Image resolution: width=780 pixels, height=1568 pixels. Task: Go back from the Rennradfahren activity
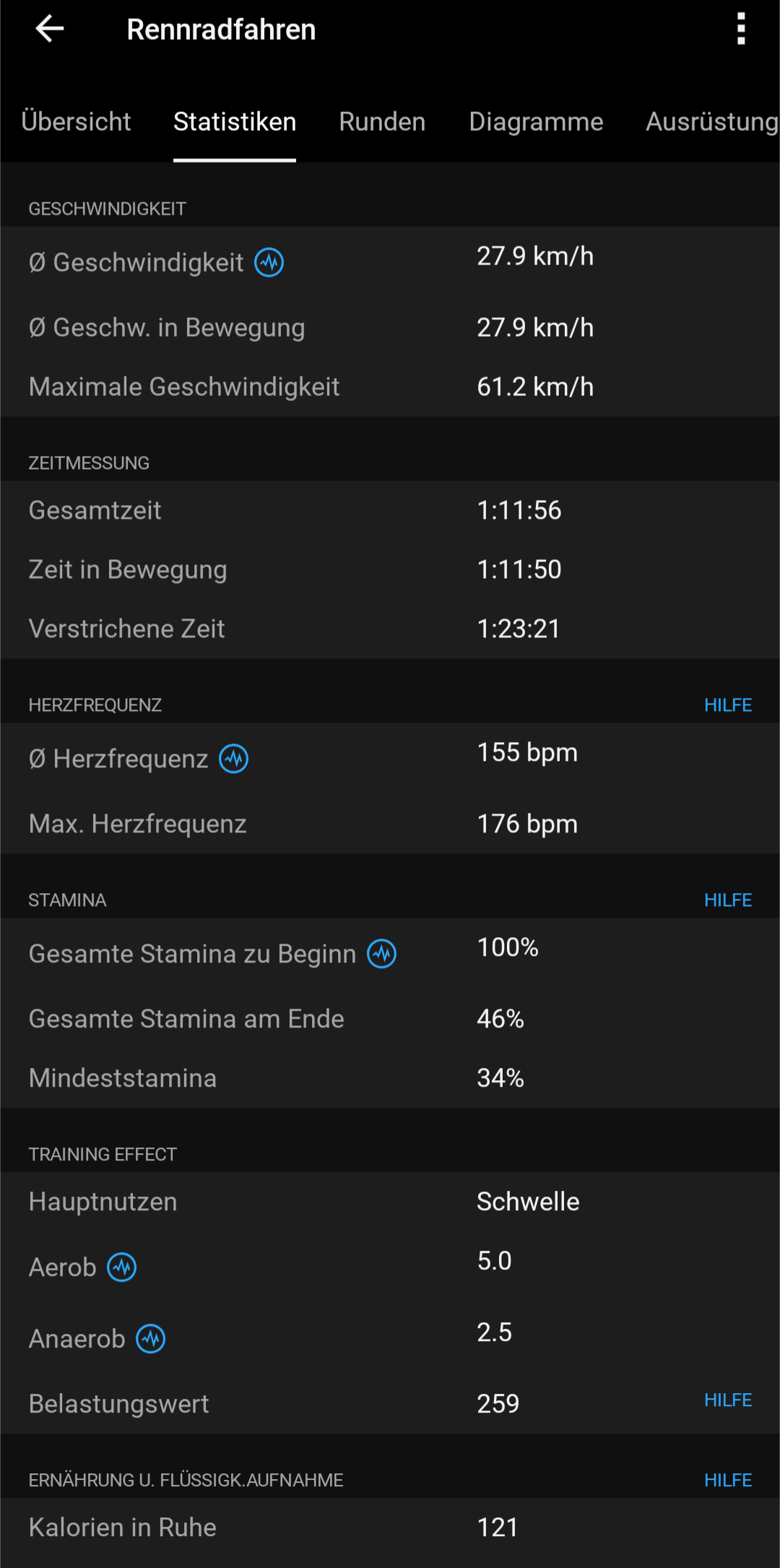pyautogui.click(x=49, y=30)
